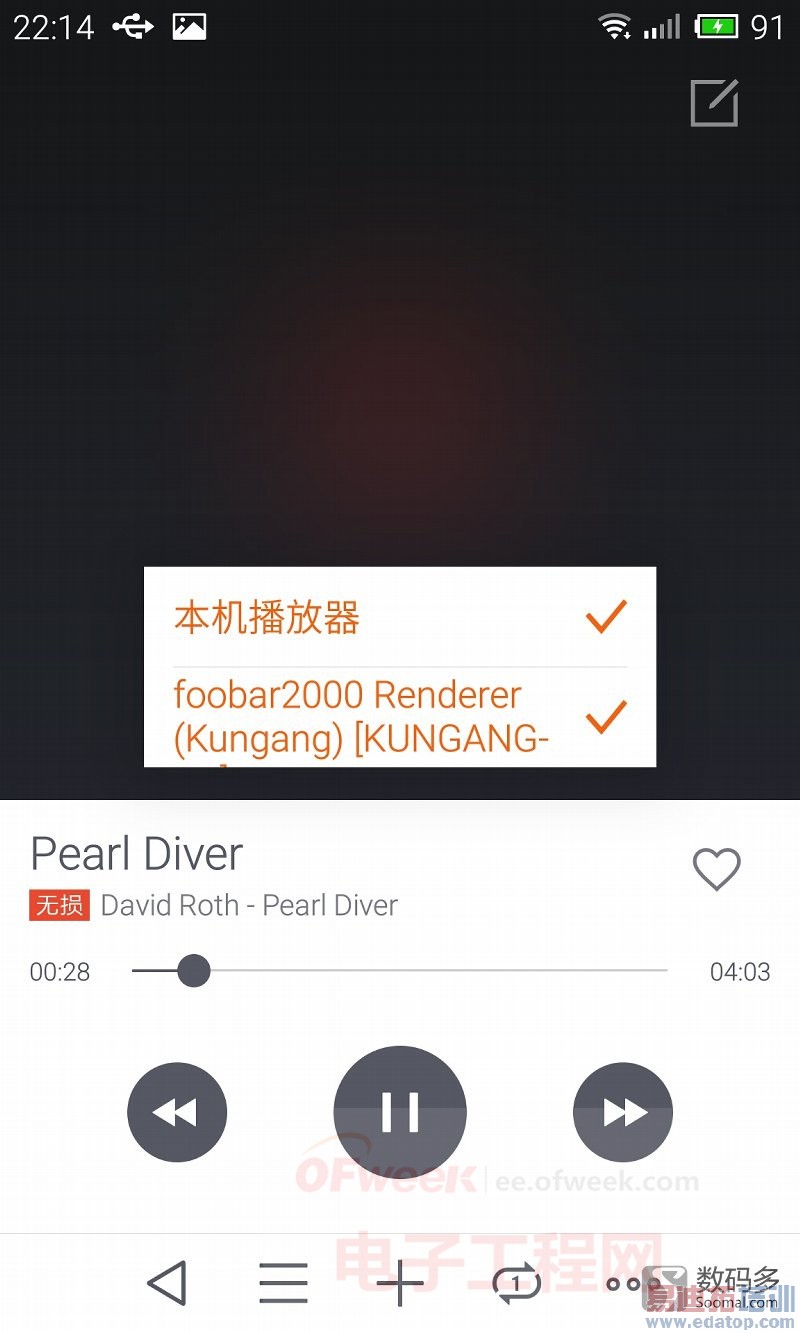This screenshot has width=800, height=1333.
Task: Skip to next track
Action: (622, 1111)
